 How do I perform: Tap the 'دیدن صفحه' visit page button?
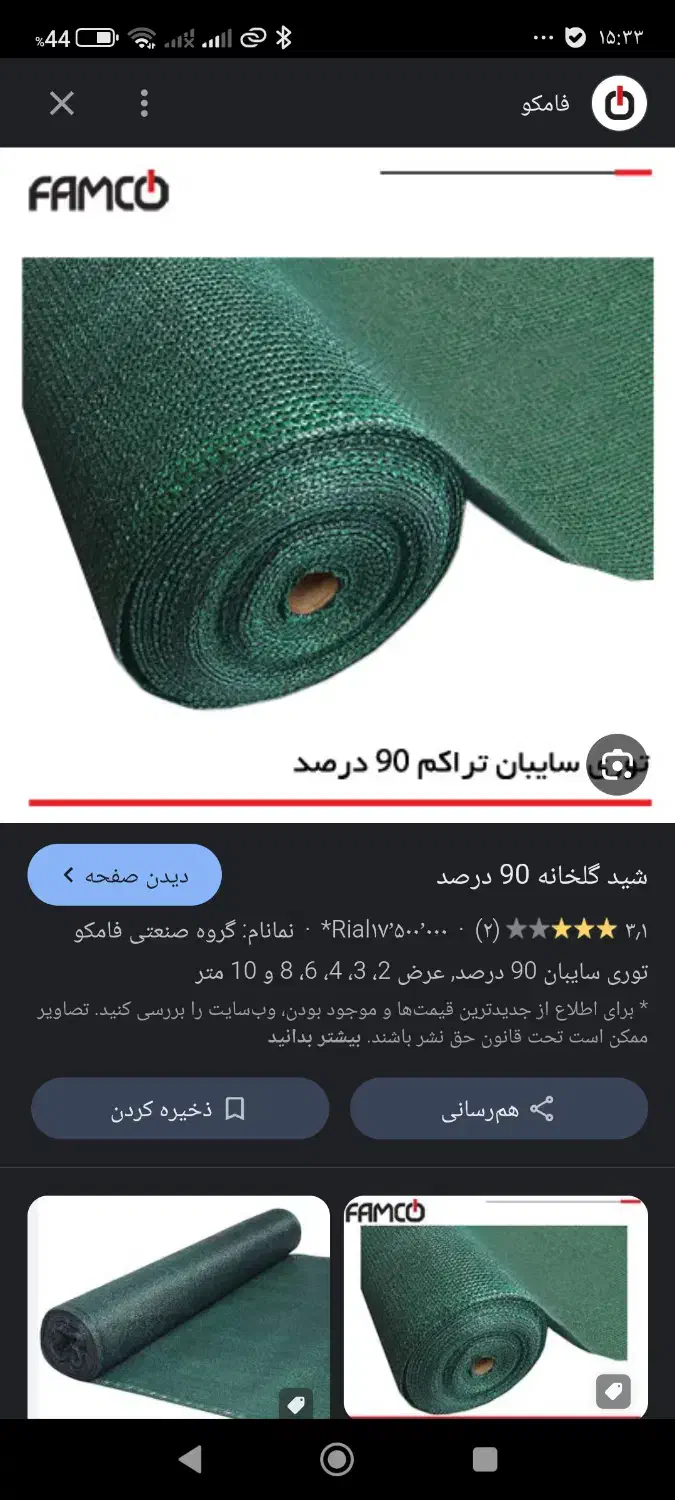click(125, 875)
